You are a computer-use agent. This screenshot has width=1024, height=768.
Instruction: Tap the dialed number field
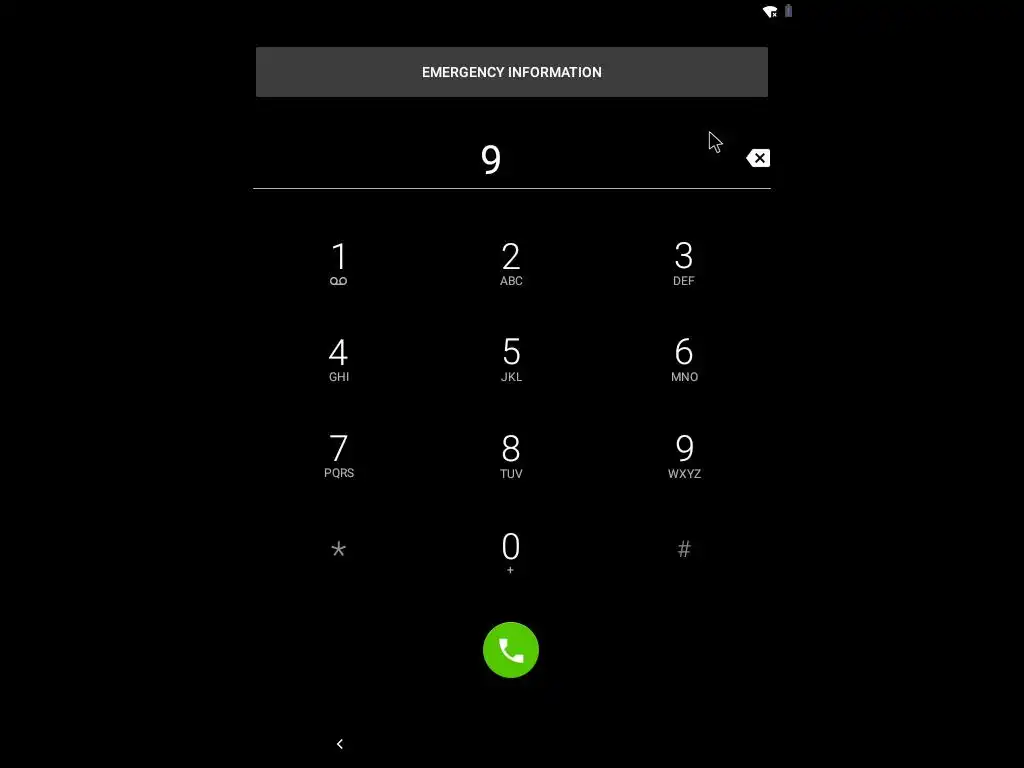point(490,159)
